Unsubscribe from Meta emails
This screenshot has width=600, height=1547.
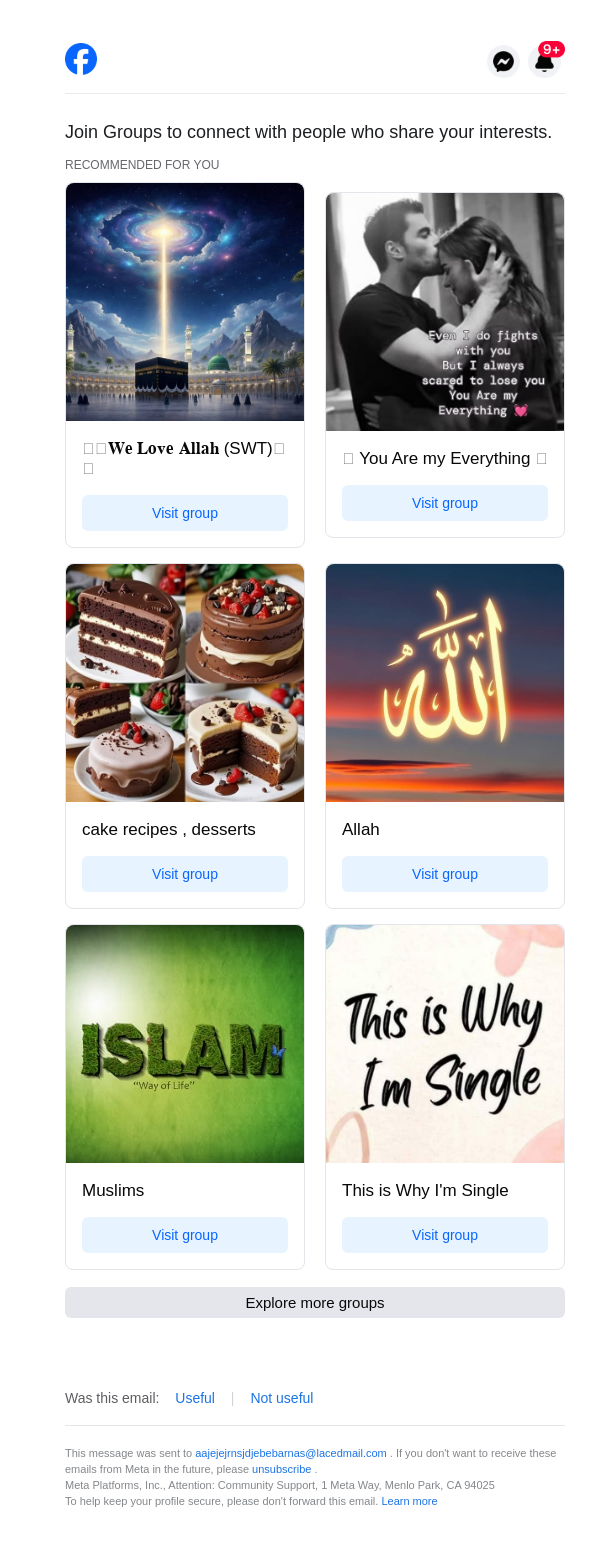[x=281, y=1469]
